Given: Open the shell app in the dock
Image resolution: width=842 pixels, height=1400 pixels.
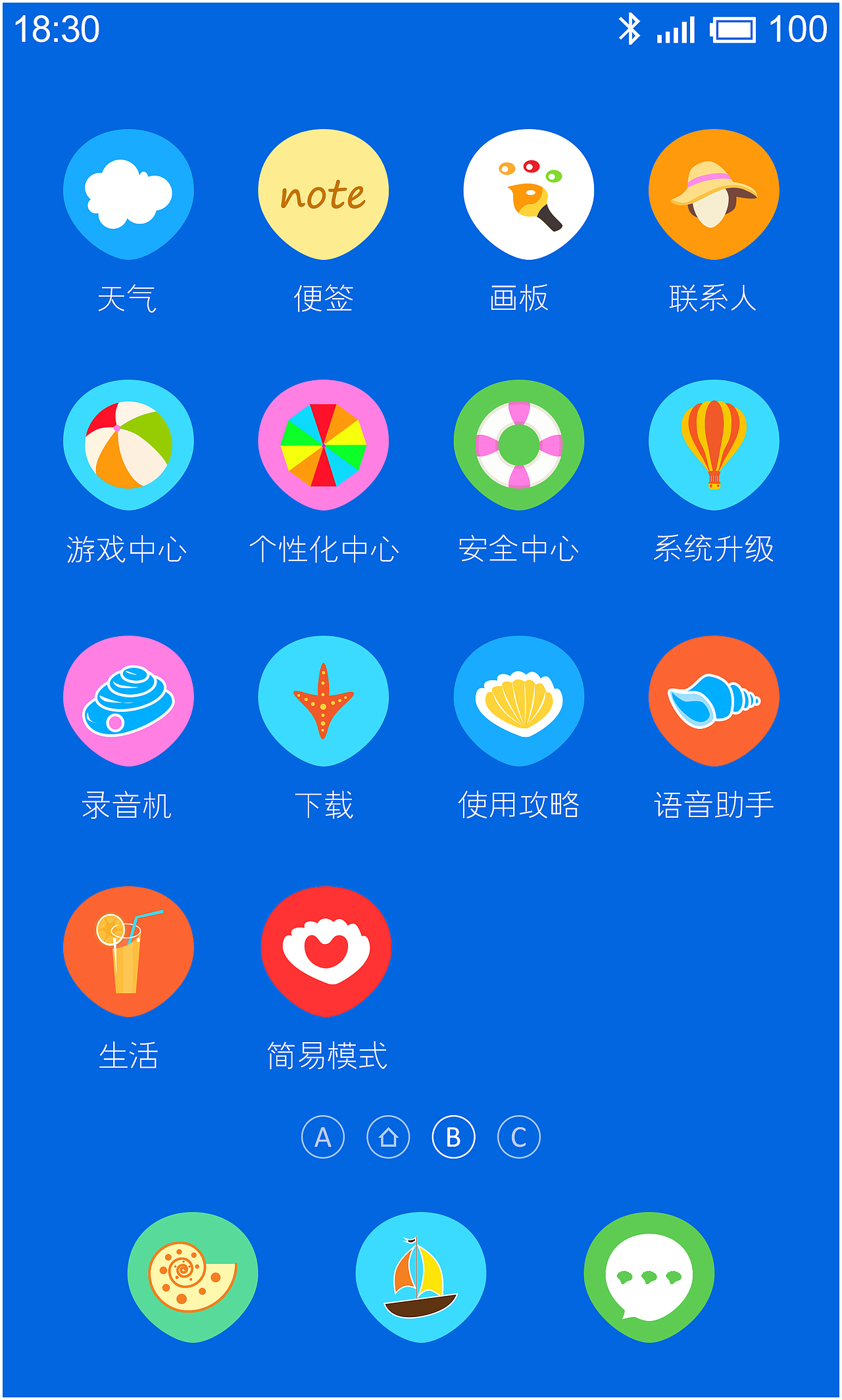Looking at the screenshot, I should (x=195, y=1272).
